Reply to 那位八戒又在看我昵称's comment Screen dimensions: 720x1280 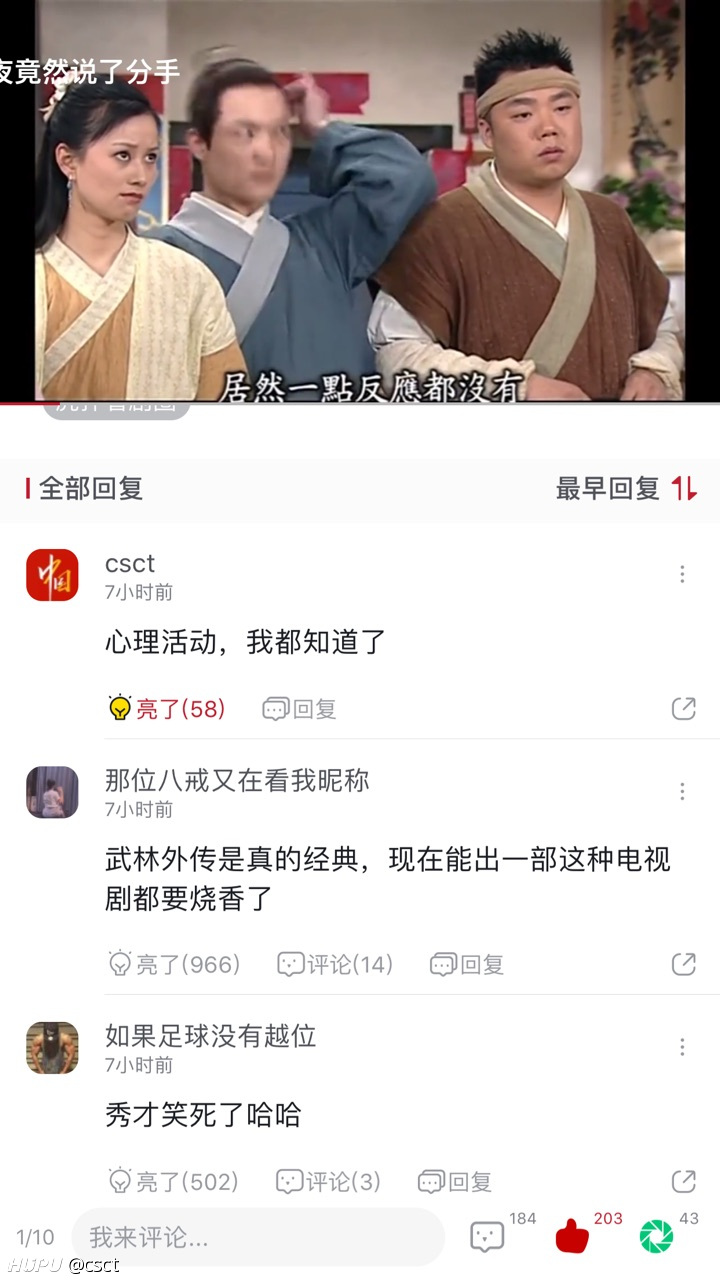click(x=467, y=964)
